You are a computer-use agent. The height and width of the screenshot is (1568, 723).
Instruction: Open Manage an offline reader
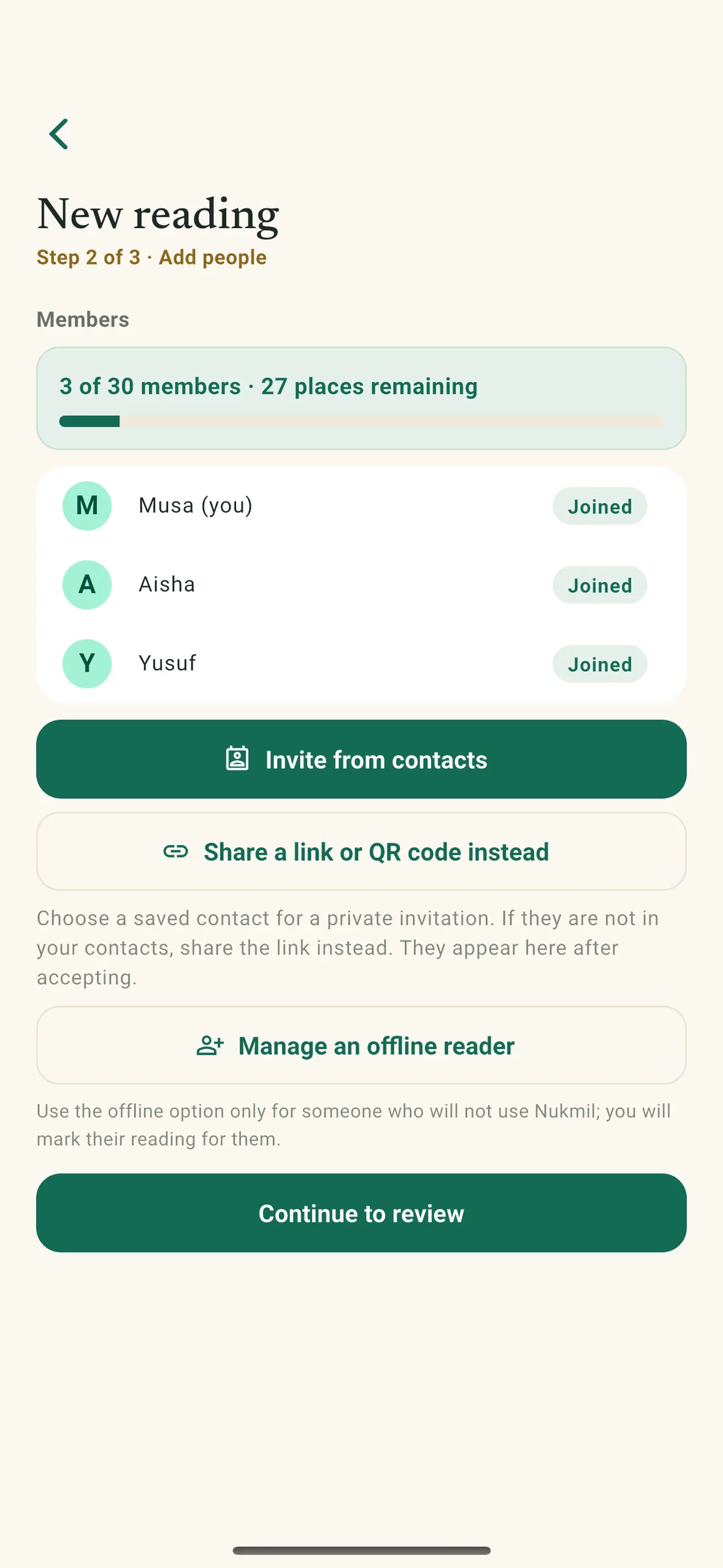[361, 1045]
